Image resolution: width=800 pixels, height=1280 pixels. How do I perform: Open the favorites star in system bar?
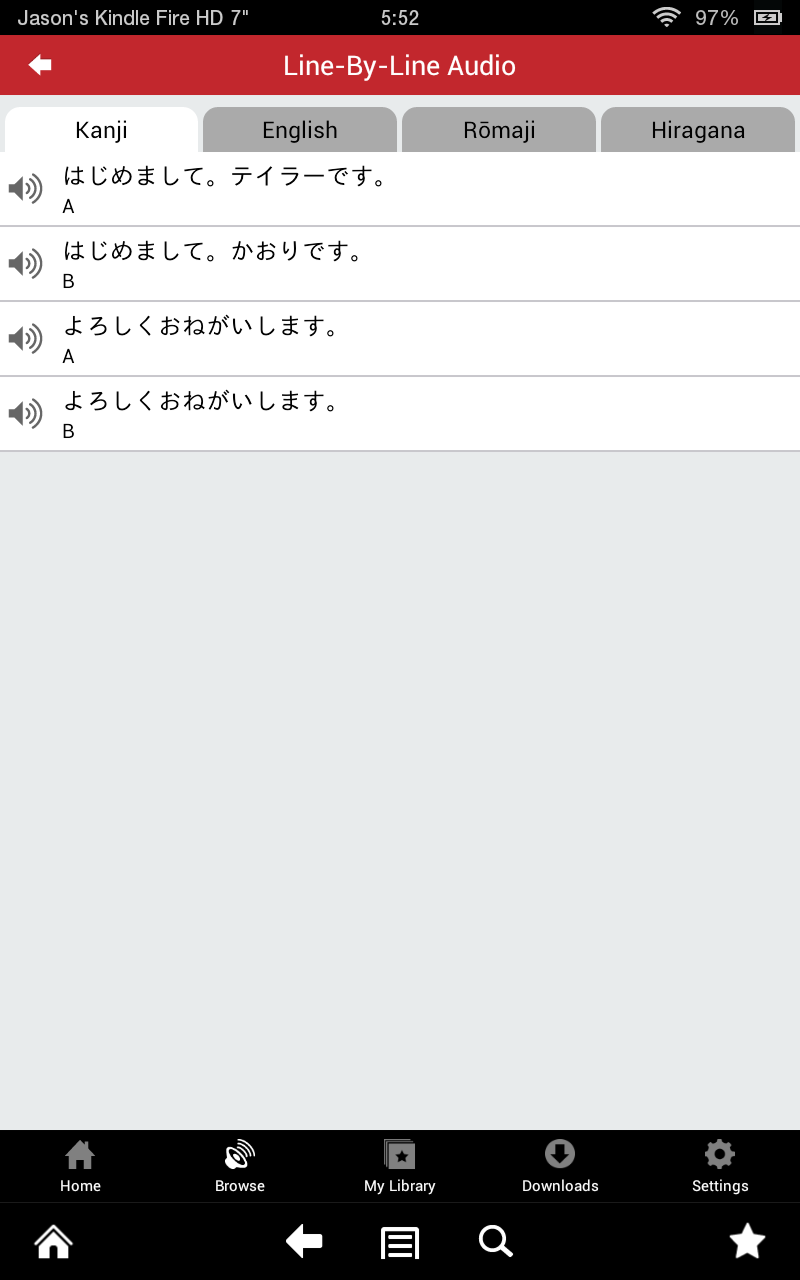pyautogui.click(x=747, y=1242)
